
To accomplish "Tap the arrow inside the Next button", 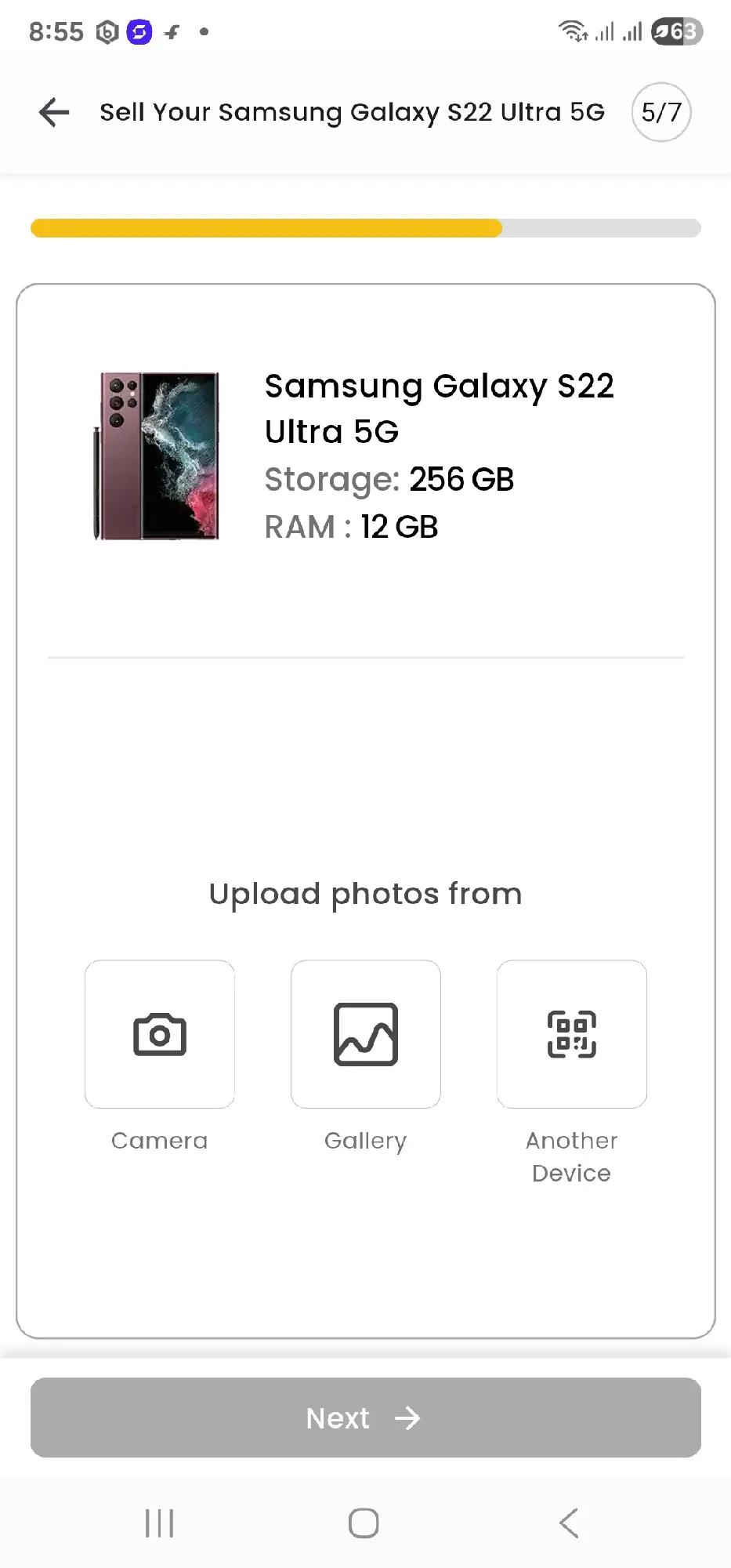I will (409, 1417).
